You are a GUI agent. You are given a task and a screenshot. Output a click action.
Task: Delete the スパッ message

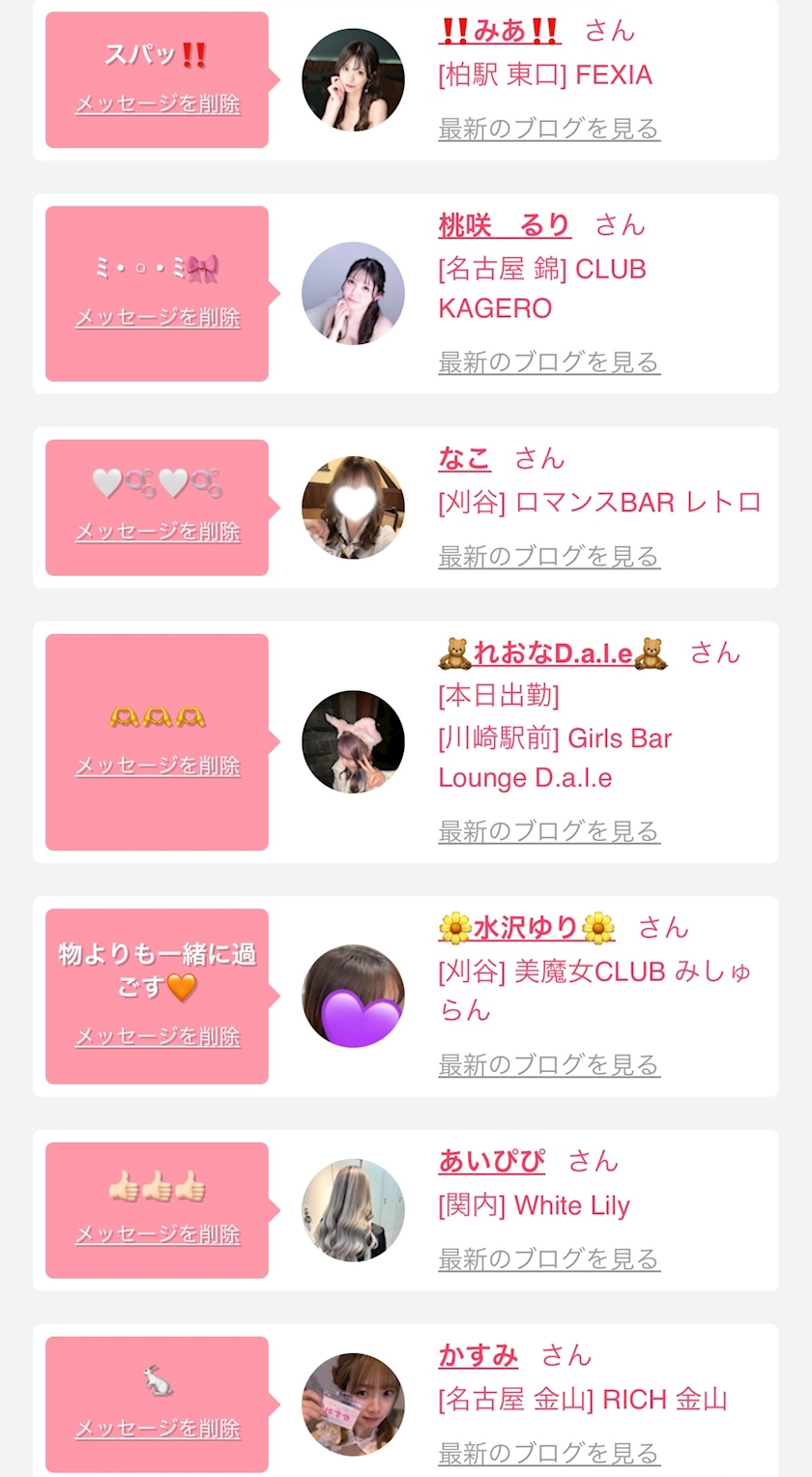click(158, 103)
